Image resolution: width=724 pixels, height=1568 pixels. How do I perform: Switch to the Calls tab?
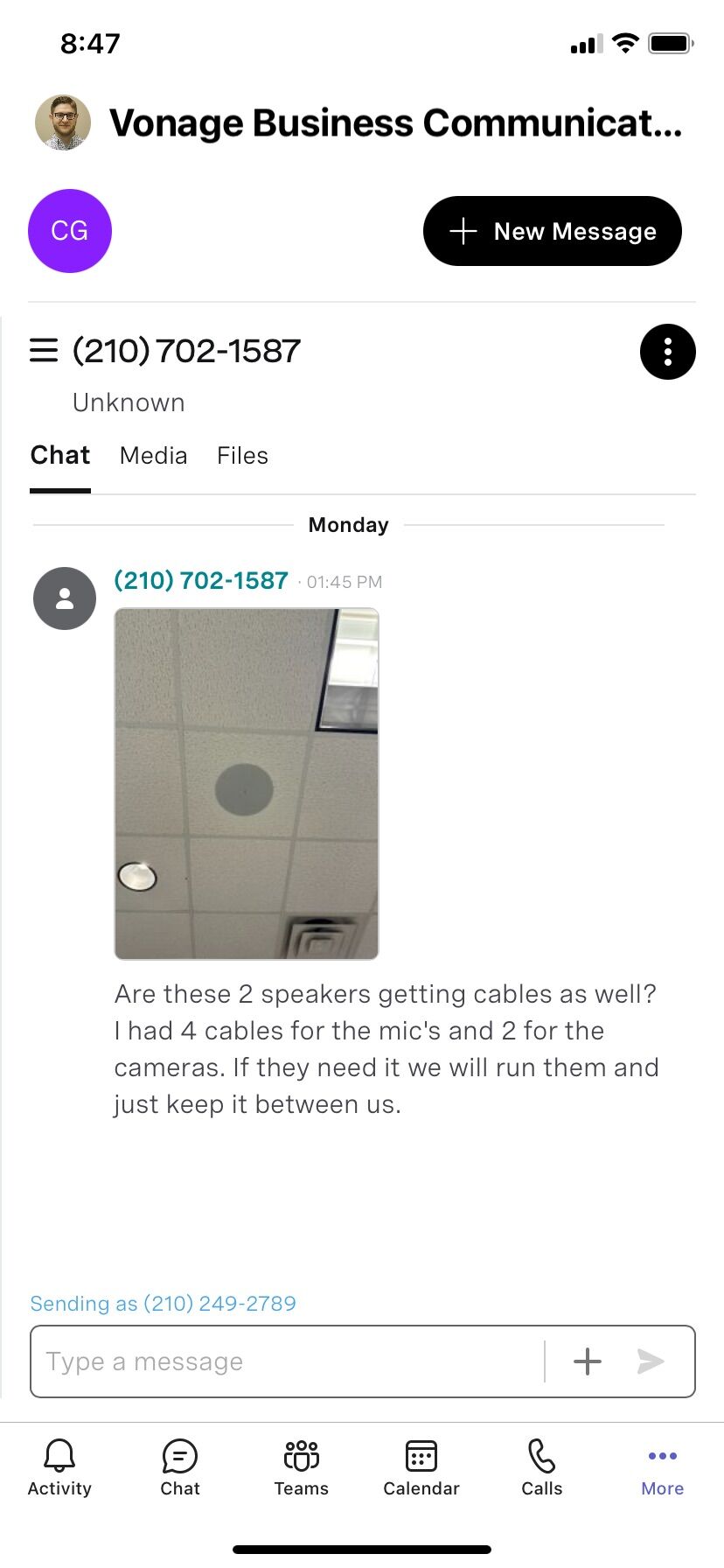(x=542, y=1468)
